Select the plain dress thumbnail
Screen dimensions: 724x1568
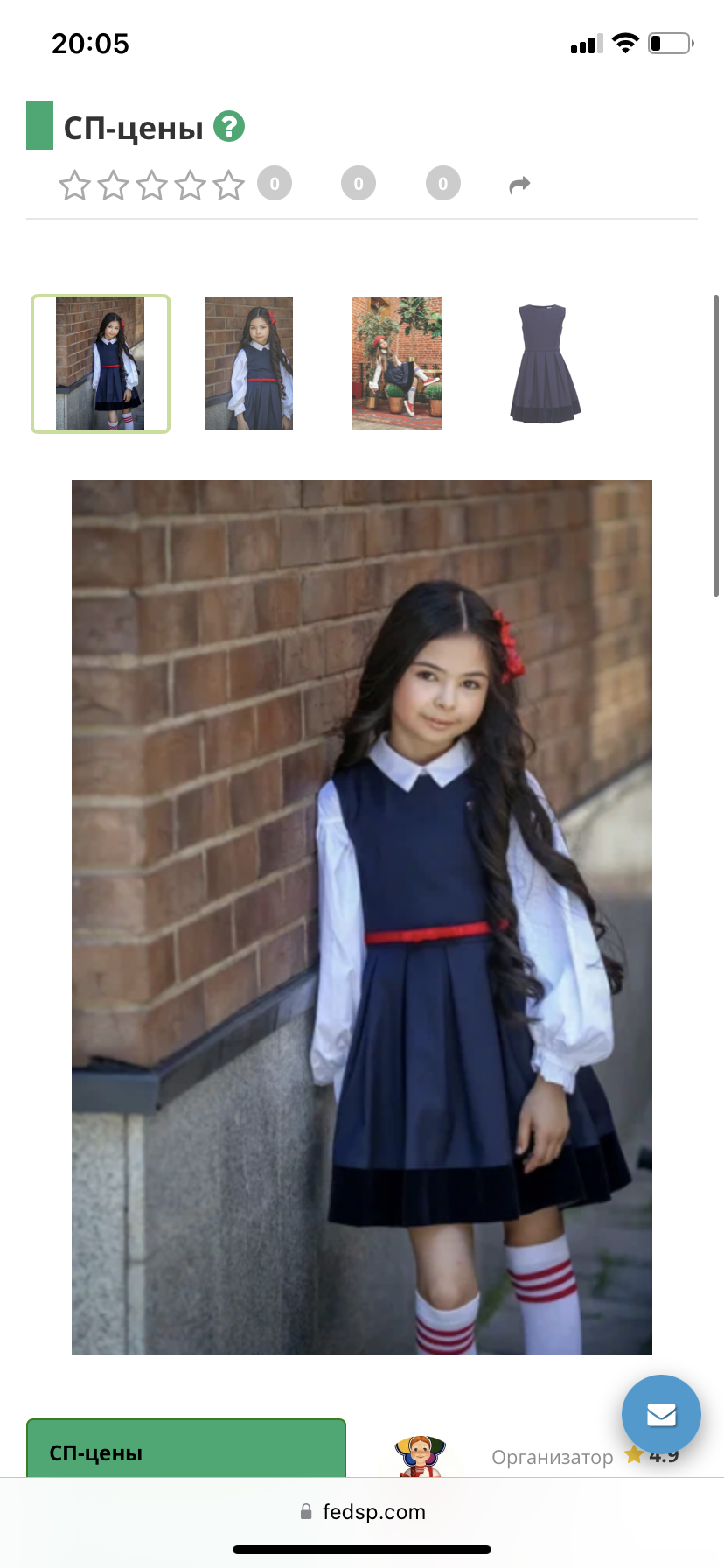click(546, 364)
